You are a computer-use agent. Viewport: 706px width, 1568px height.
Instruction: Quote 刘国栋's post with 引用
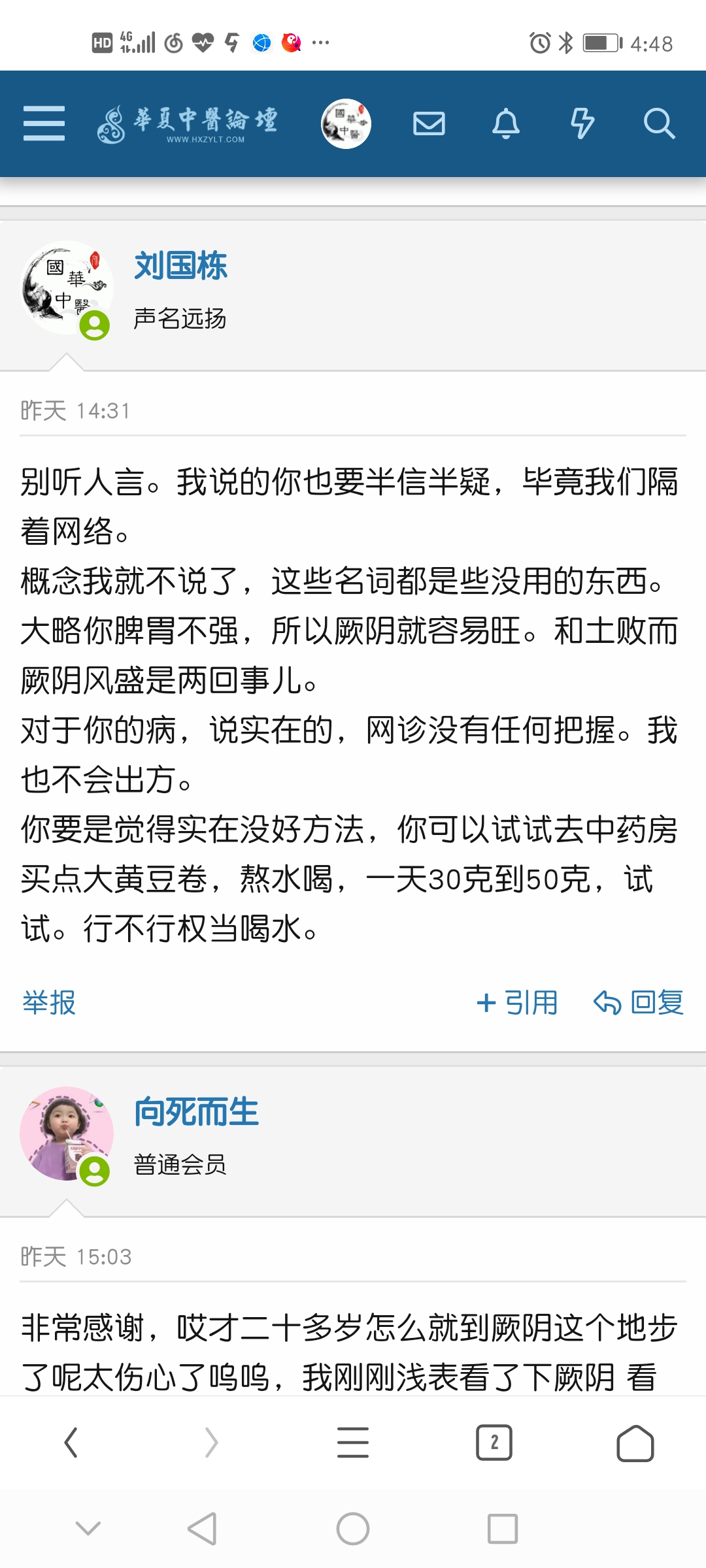(517, 1003)
